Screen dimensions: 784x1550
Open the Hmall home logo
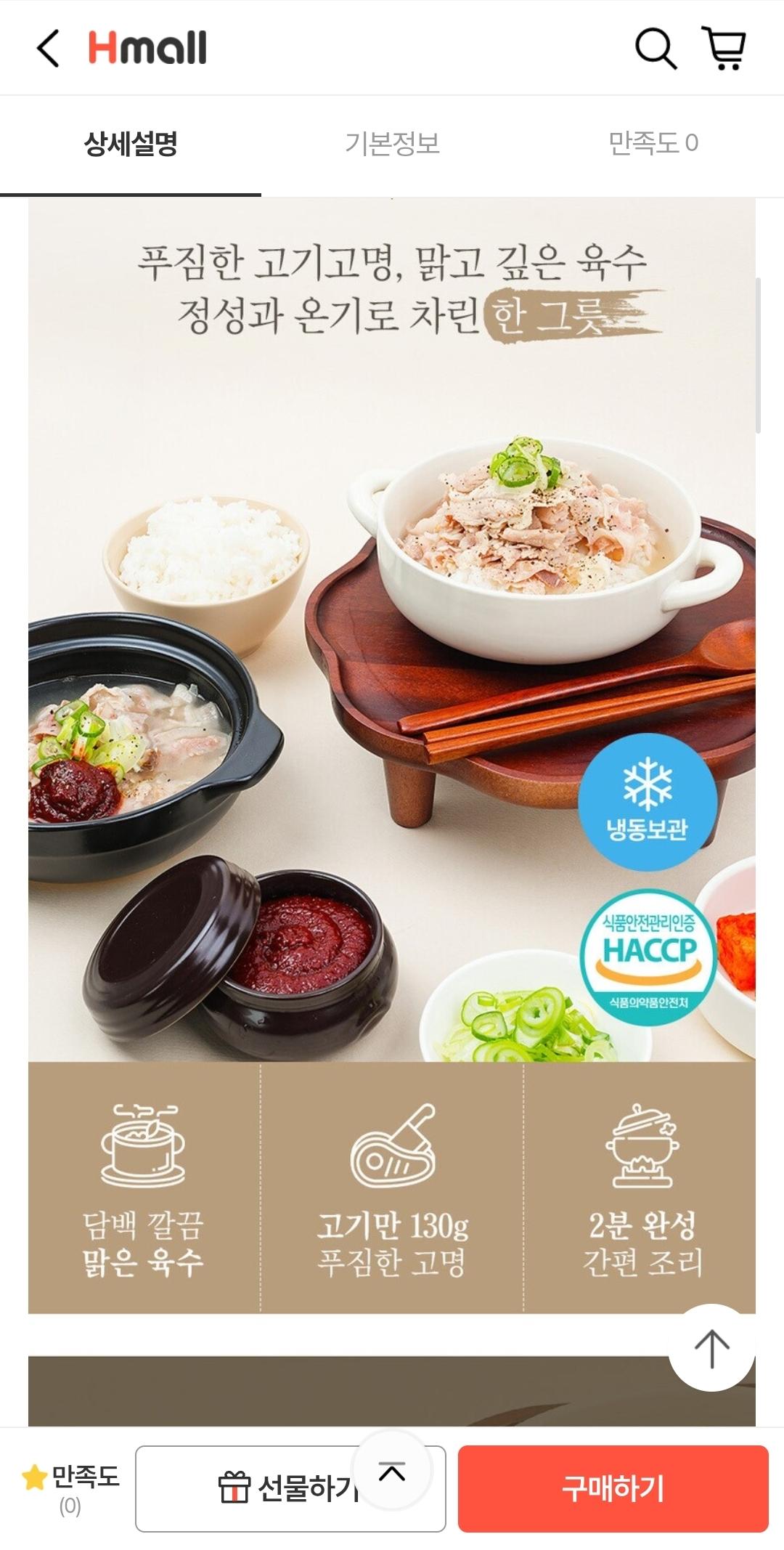147,48
